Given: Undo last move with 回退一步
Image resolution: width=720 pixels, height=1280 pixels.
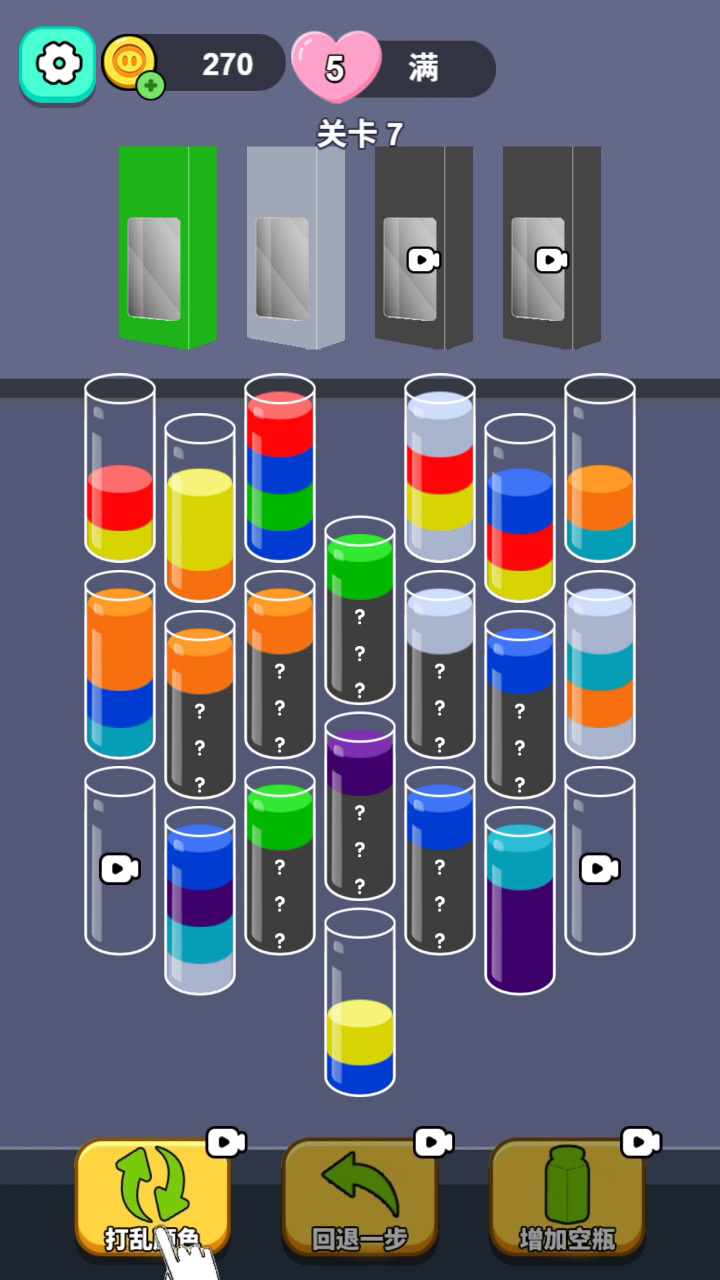Looking at the screenshot, I should (x=360, y=1197).
